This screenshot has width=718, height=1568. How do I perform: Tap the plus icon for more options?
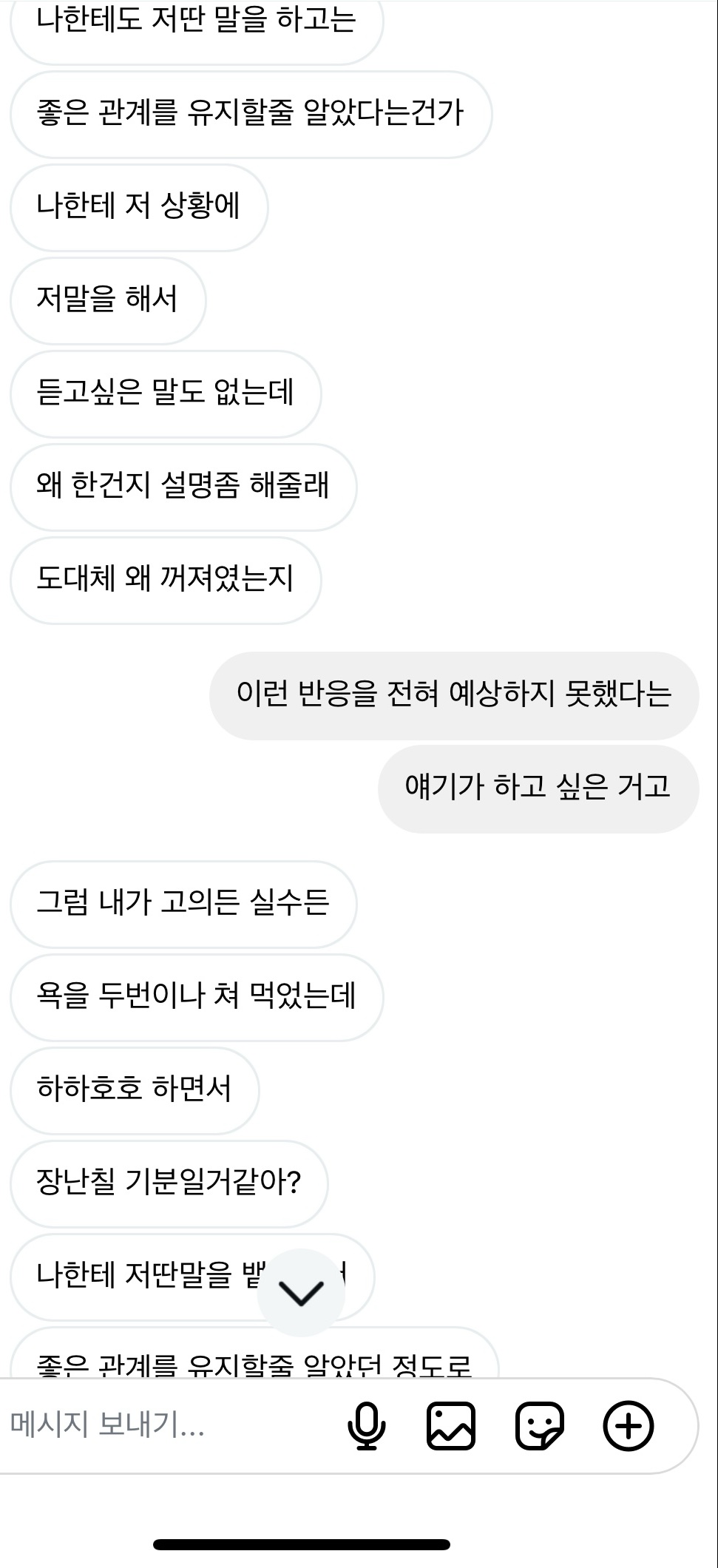click(x=629, y=1425)
